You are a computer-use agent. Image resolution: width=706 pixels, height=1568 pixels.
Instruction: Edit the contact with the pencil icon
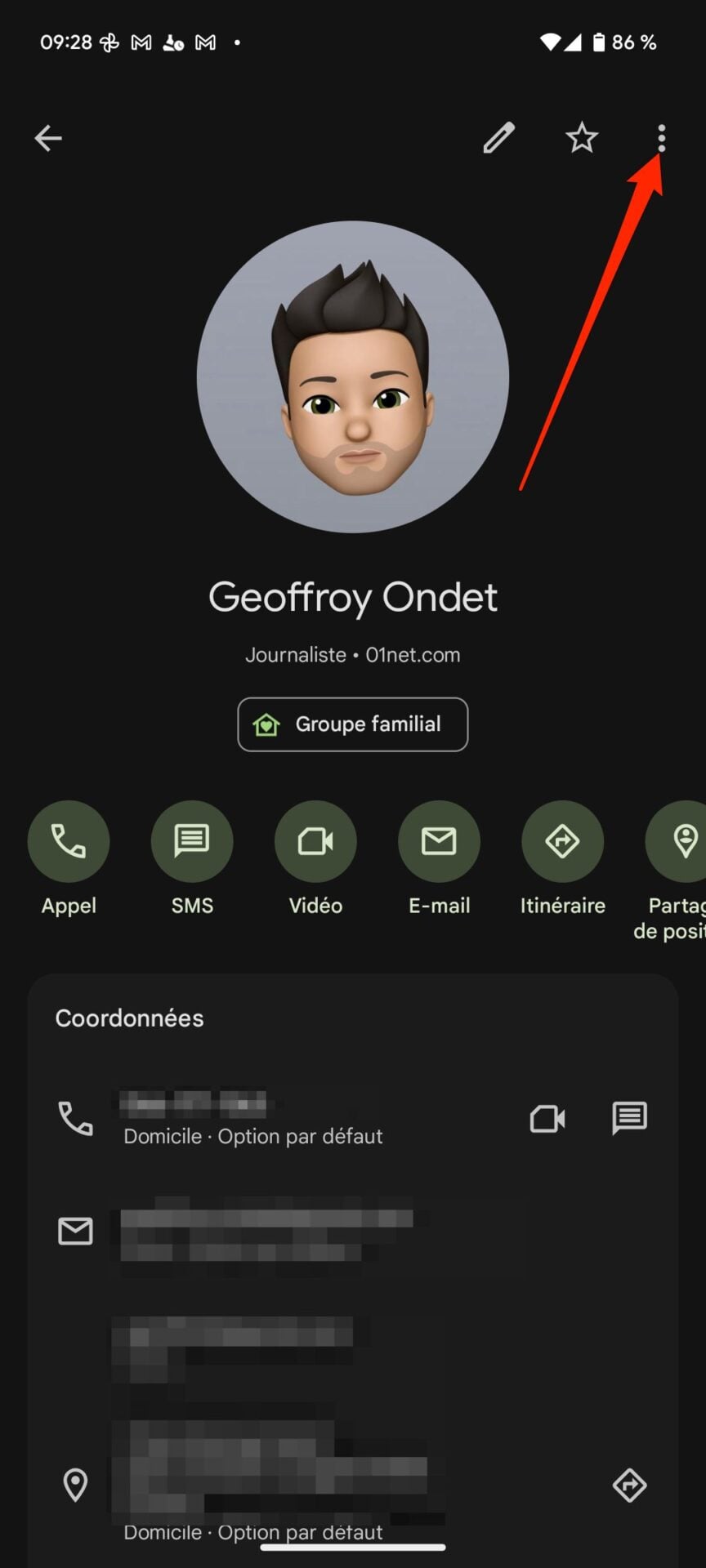coord(498,138)
